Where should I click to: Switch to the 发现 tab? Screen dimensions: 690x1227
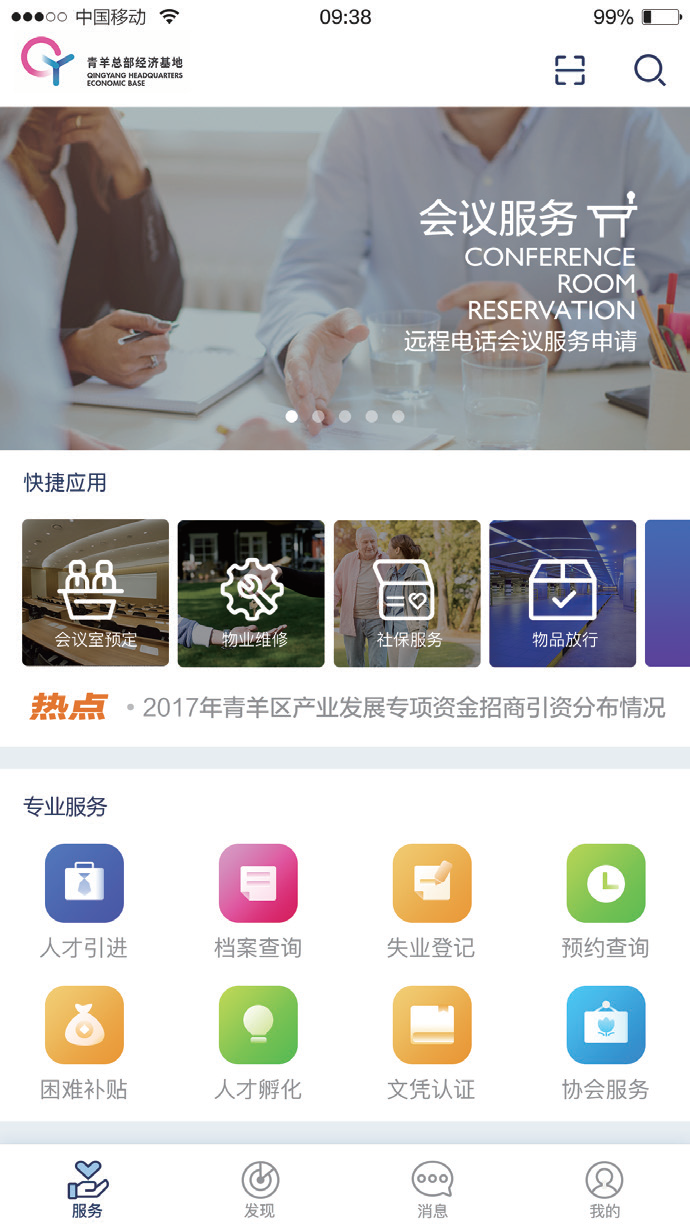click(260, 1189)
